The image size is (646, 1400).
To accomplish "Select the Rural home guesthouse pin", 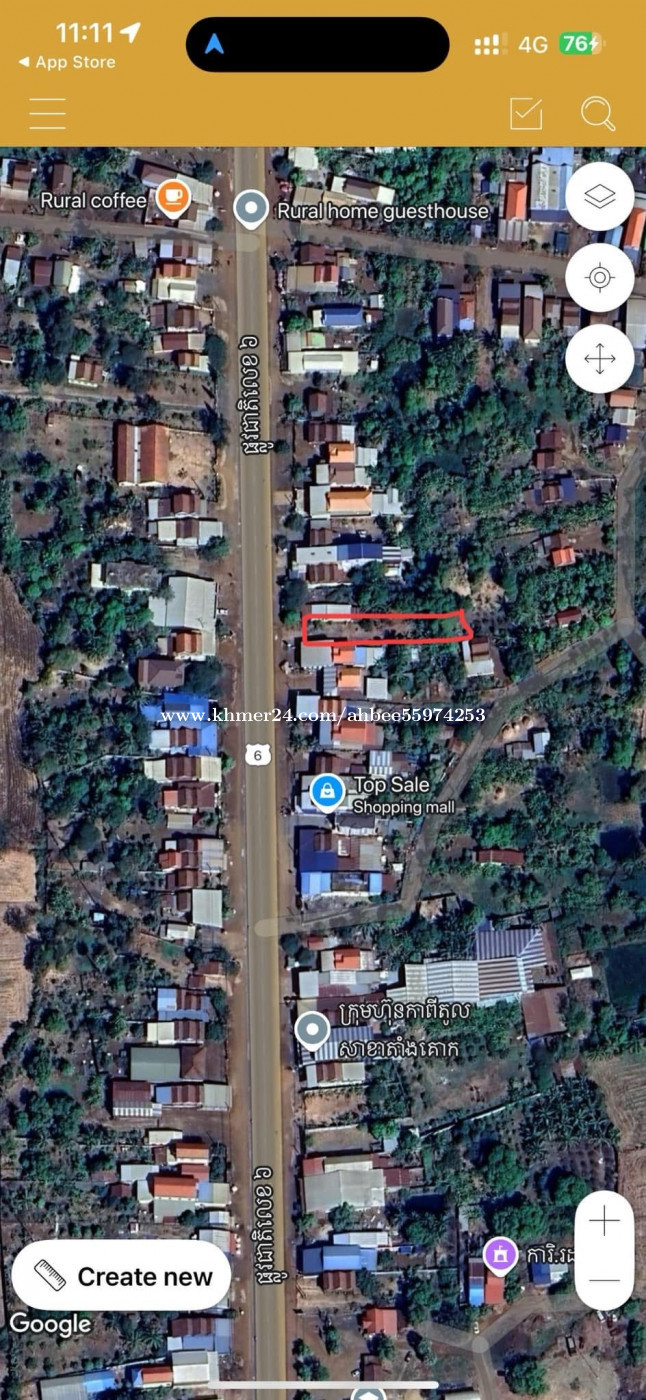I will click(x=251, y=210).
